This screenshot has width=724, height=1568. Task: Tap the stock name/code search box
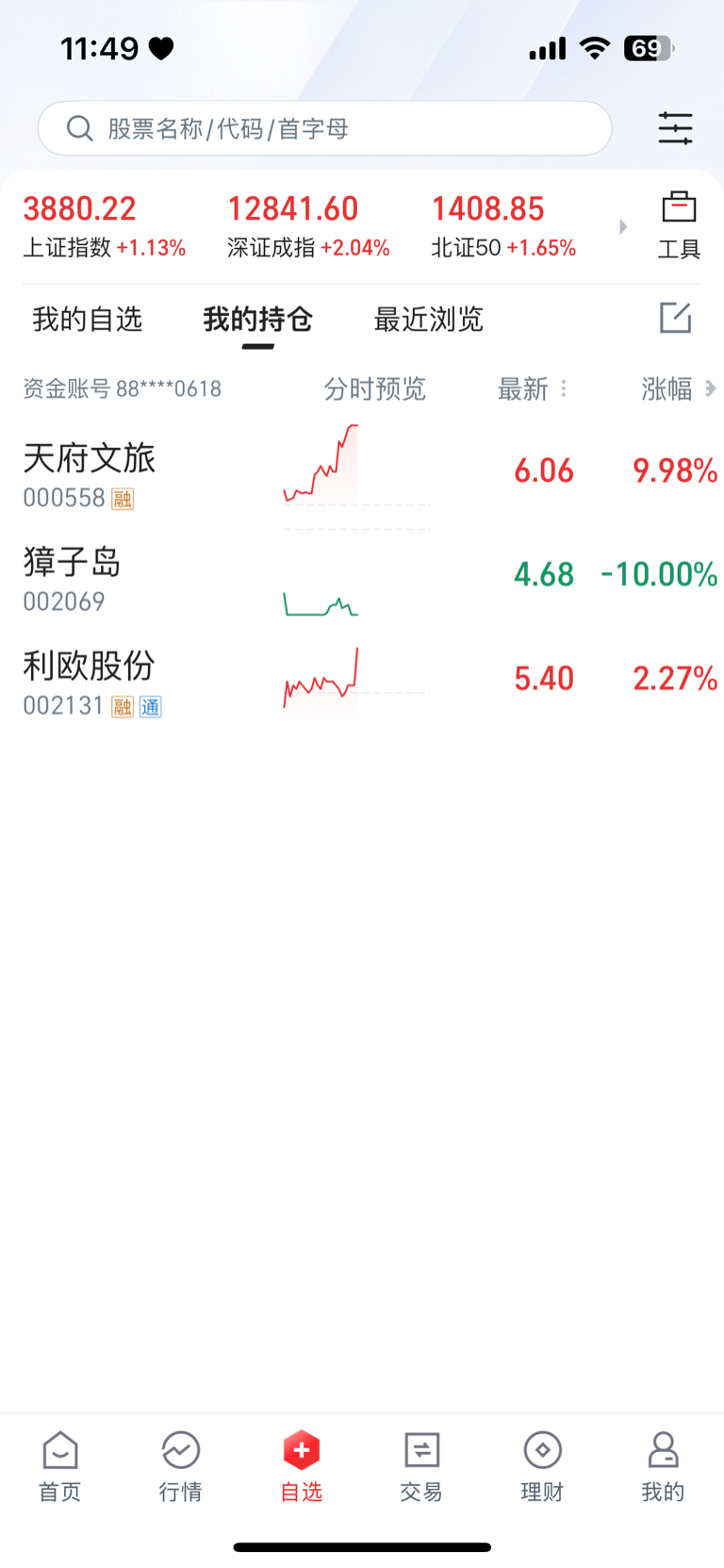[x=324, y=128]
